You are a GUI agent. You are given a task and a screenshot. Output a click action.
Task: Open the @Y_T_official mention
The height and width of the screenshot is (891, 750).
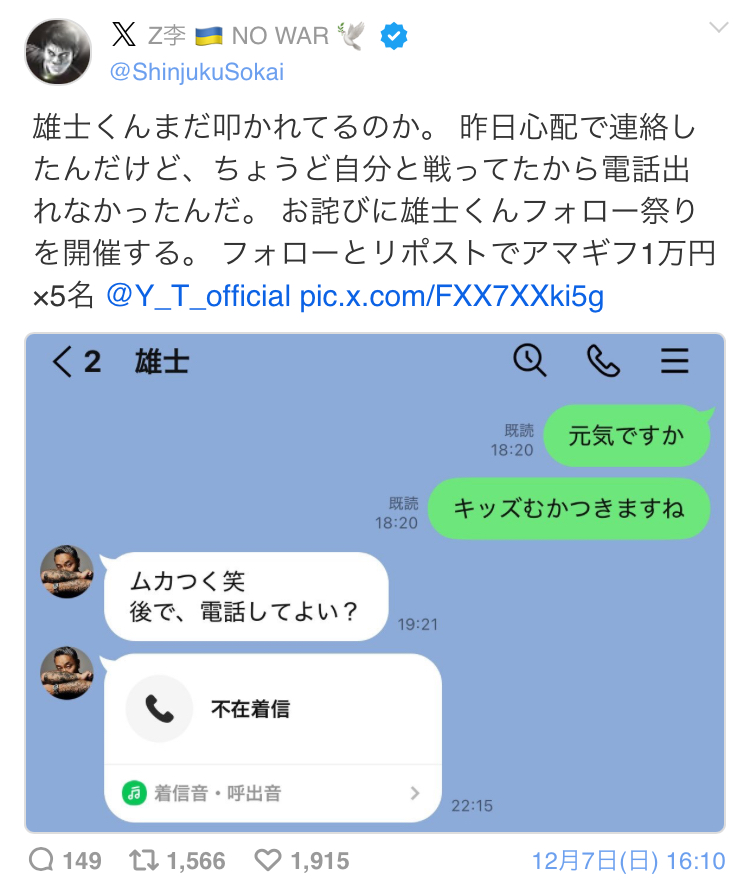coord(198,297)
